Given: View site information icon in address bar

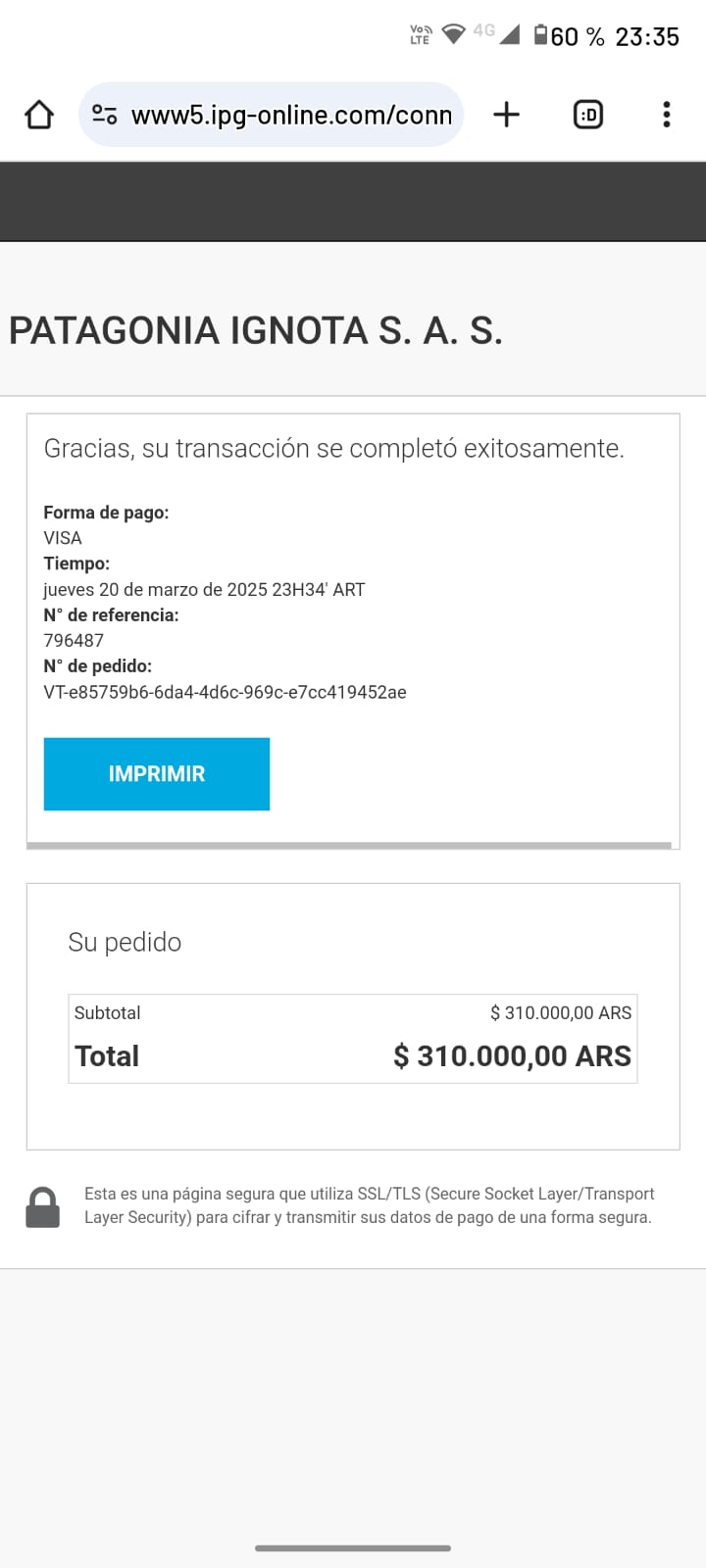Looking at the screenshot, I should [105, 115].
